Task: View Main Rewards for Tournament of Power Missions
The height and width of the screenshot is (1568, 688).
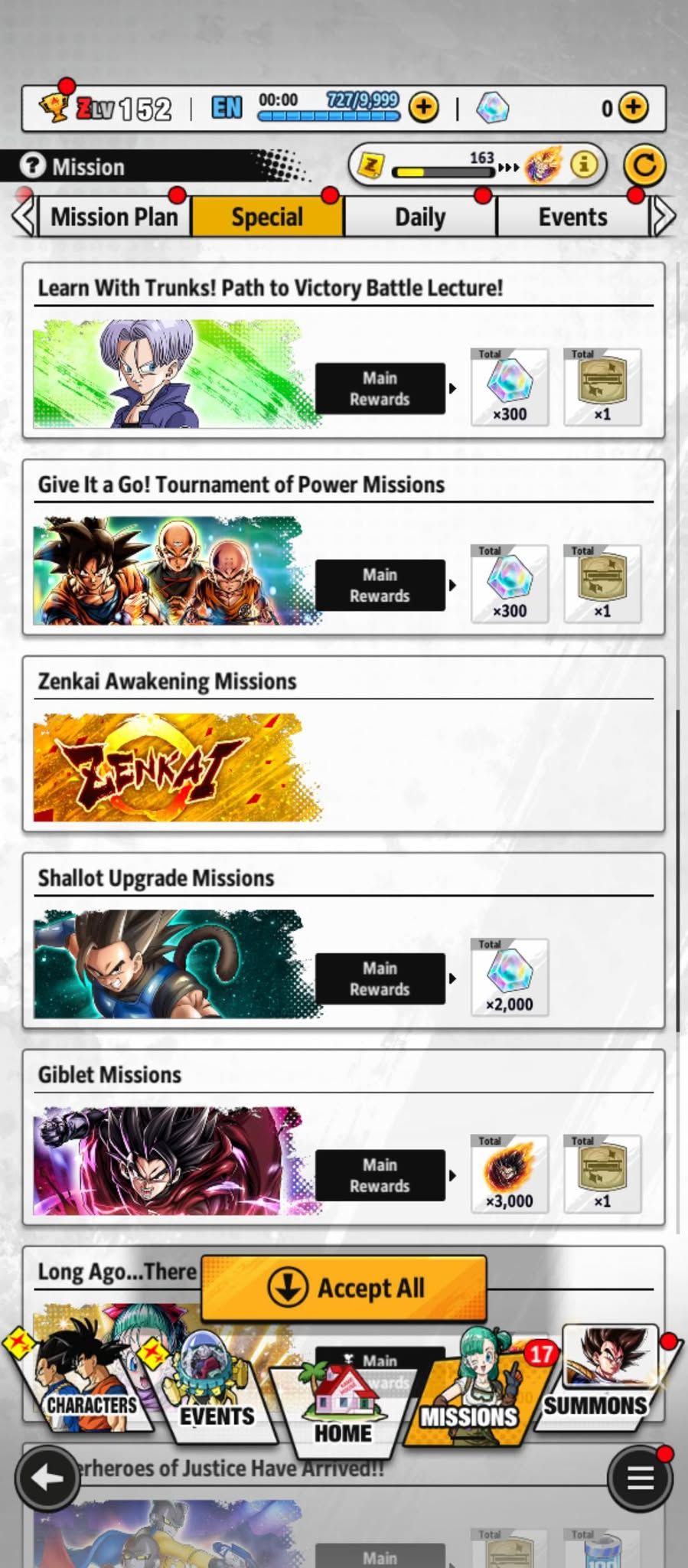Action: 380,586
